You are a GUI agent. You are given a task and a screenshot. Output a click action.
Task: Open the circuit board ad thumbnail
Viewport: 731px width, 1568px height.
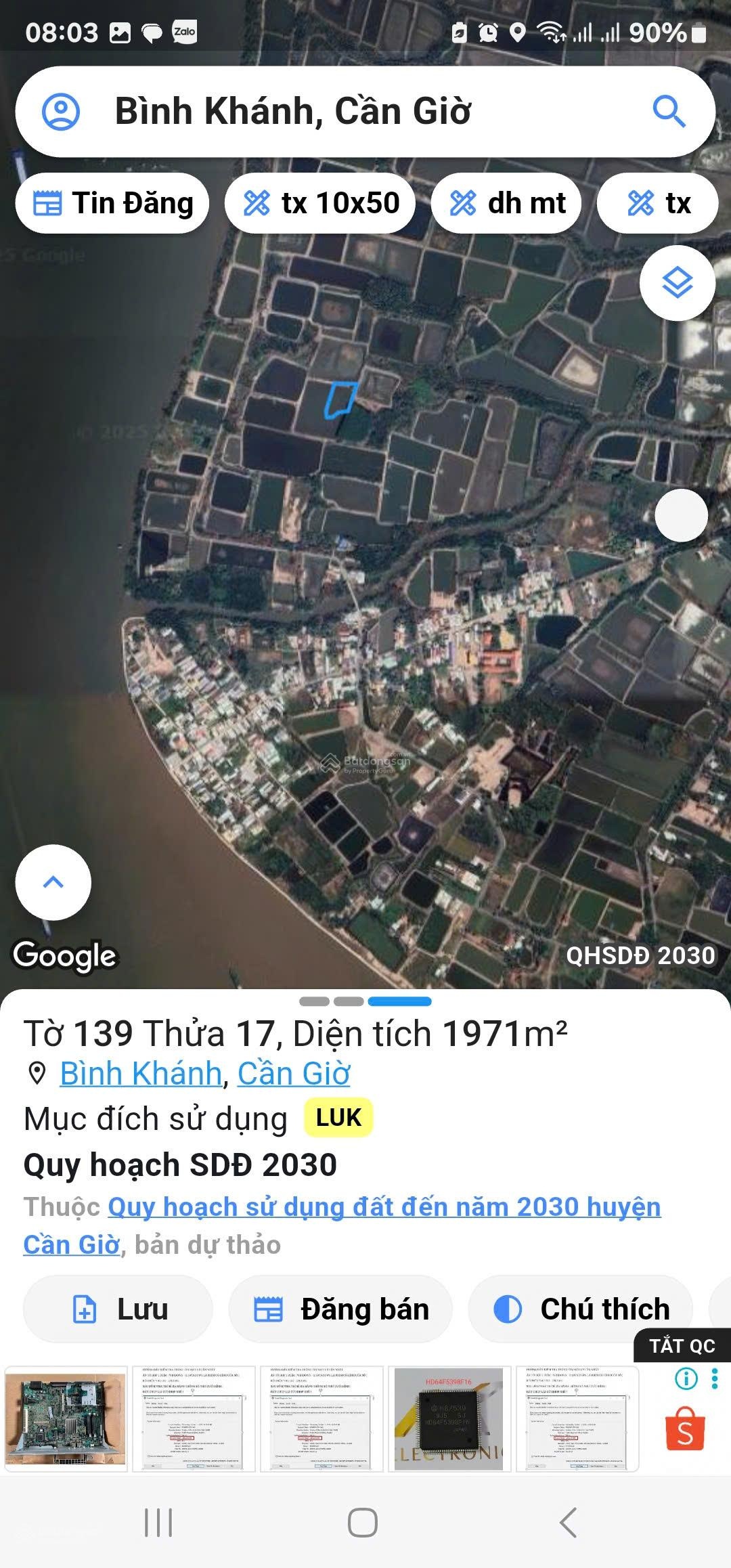66,1419
